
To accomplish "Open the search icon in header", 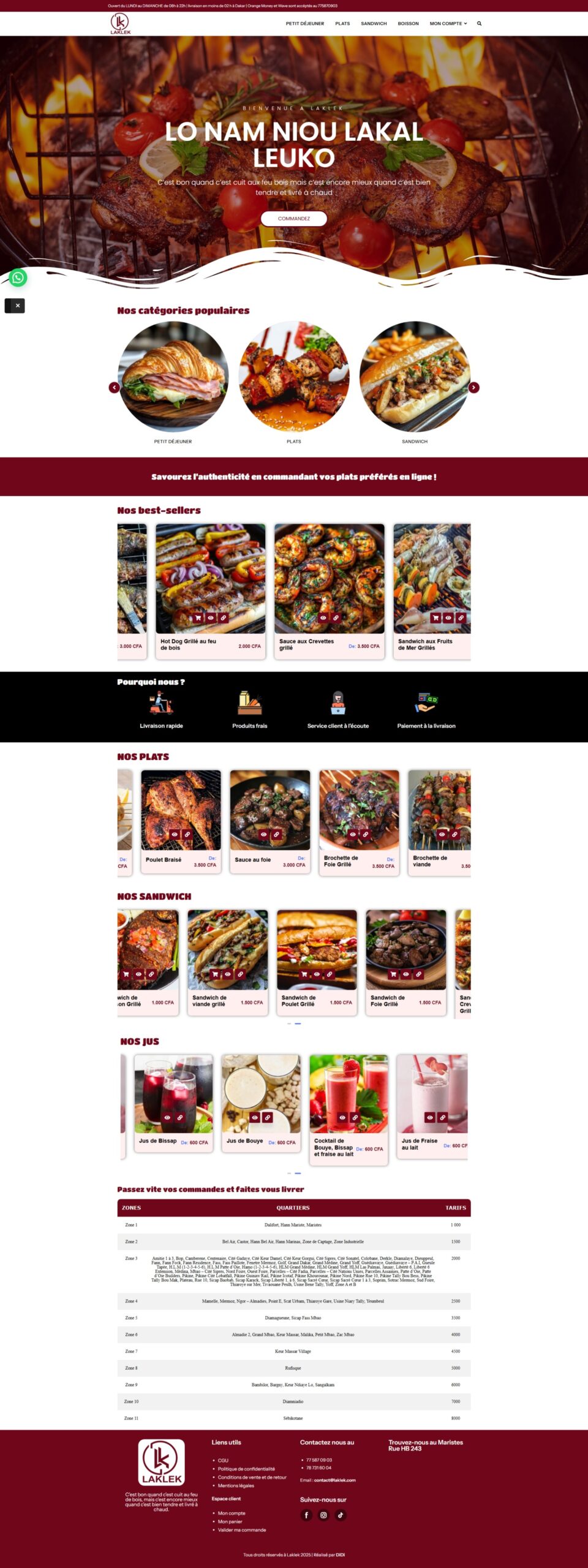I will 479,23.
